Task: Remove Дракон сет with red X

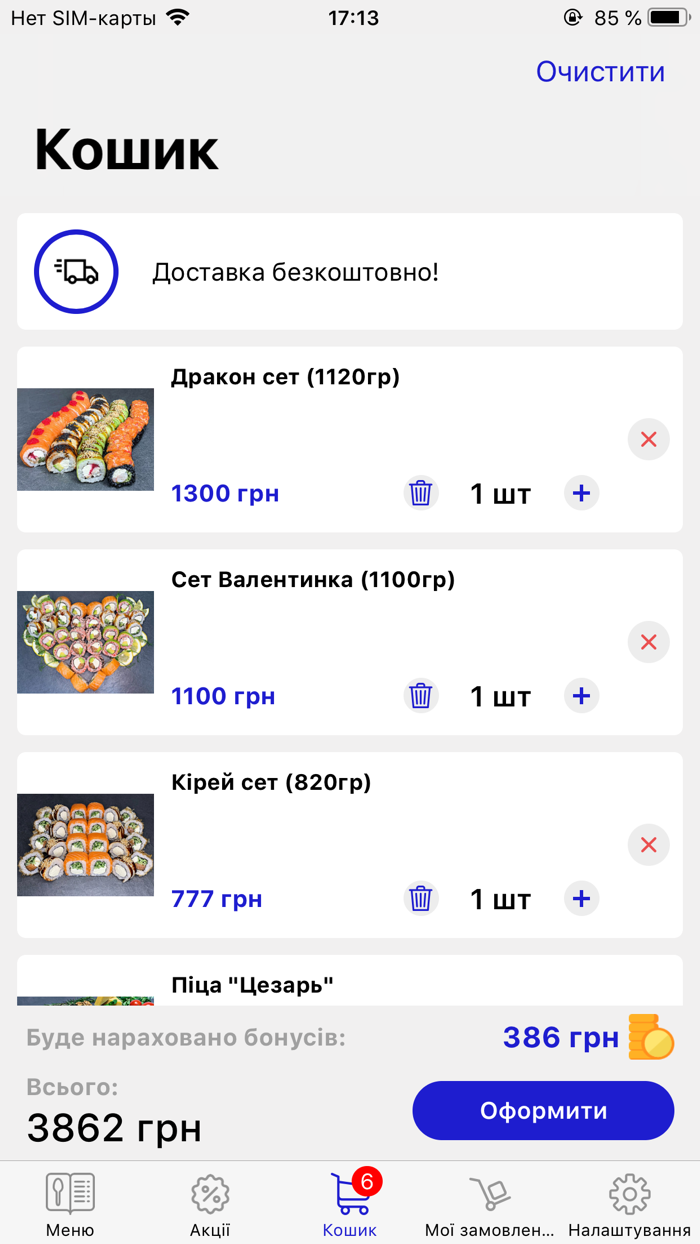Action: tap(648, 439)
